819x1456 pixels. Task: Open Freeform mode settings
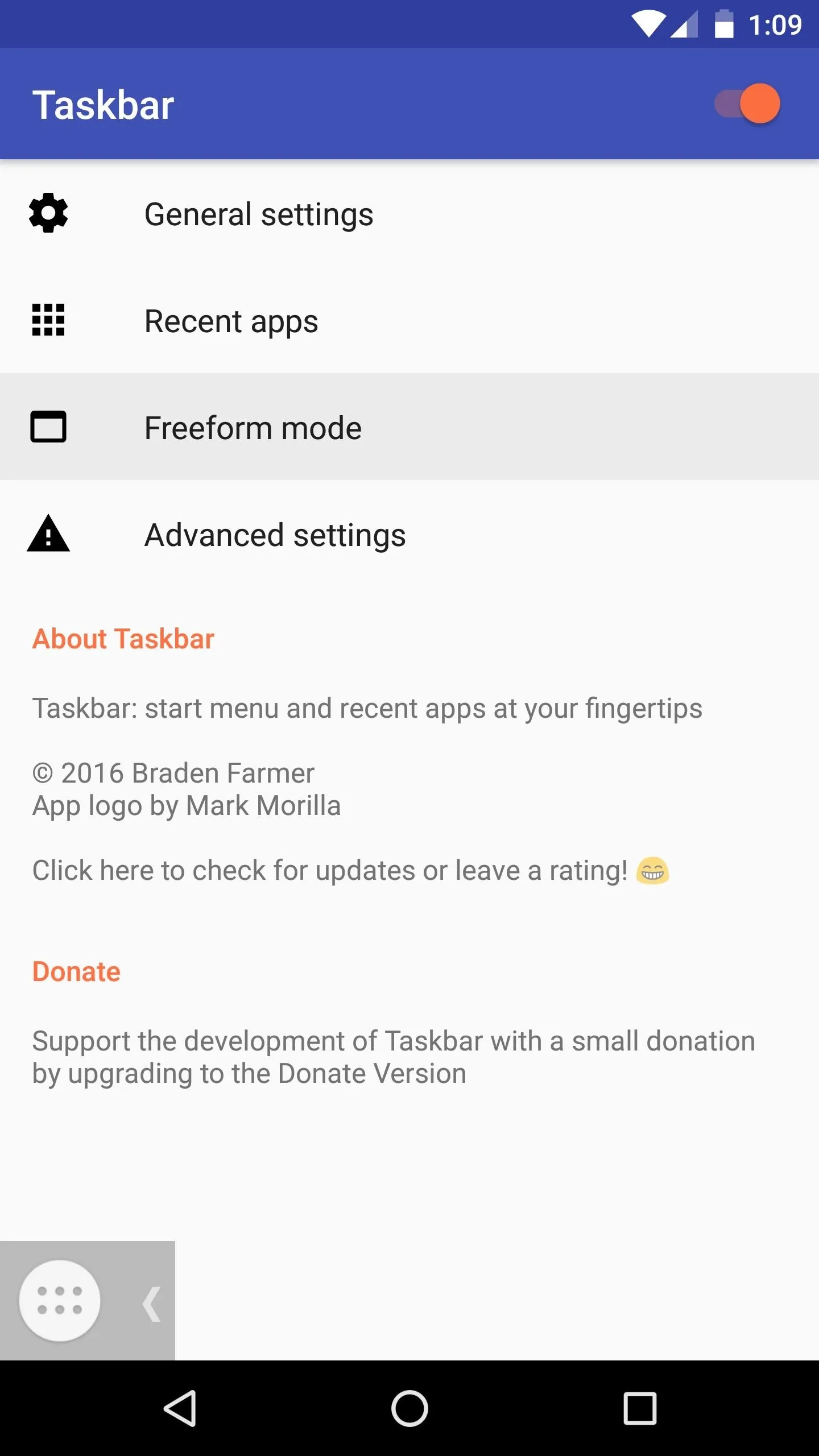pos(409,427)
